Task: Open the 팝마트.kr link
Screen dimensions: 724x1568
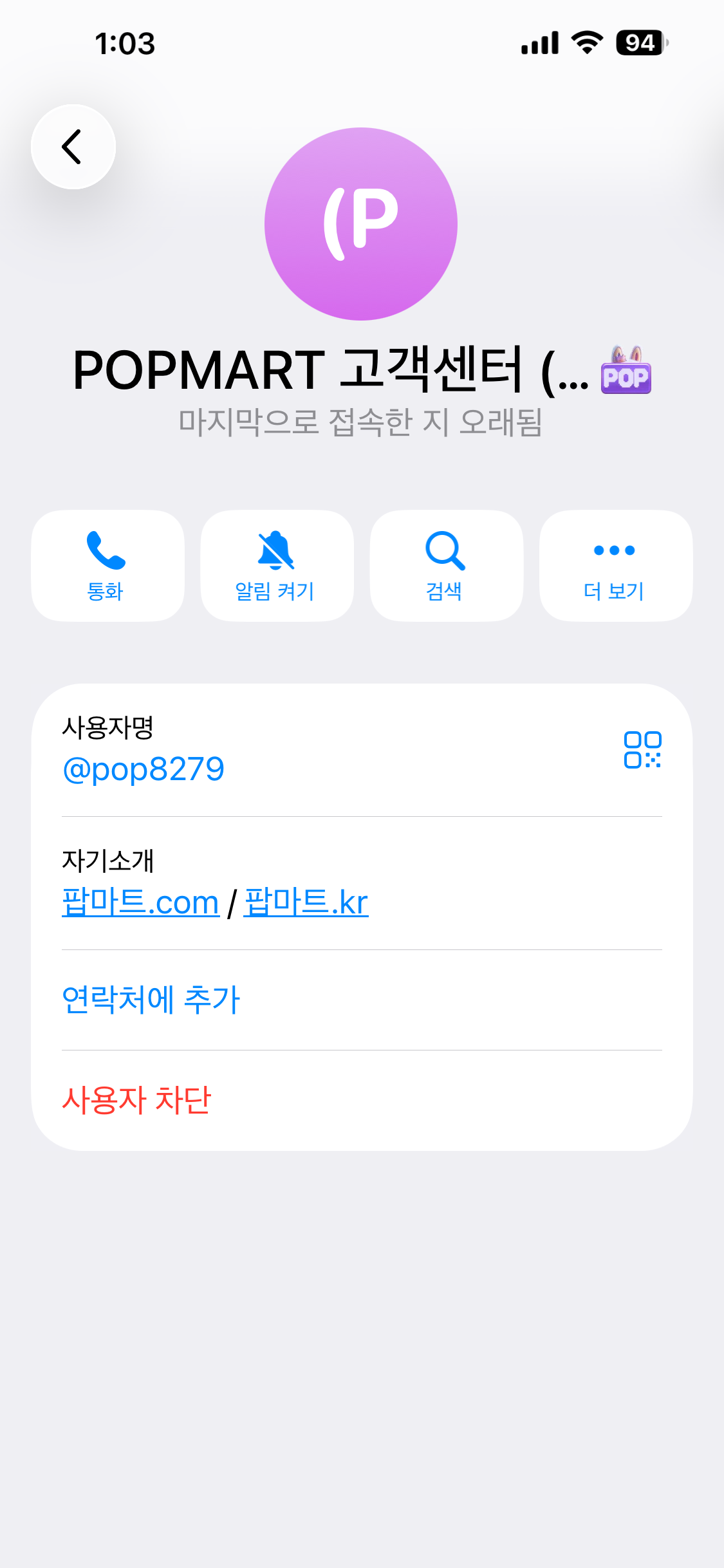Action: tap(306, 902)
